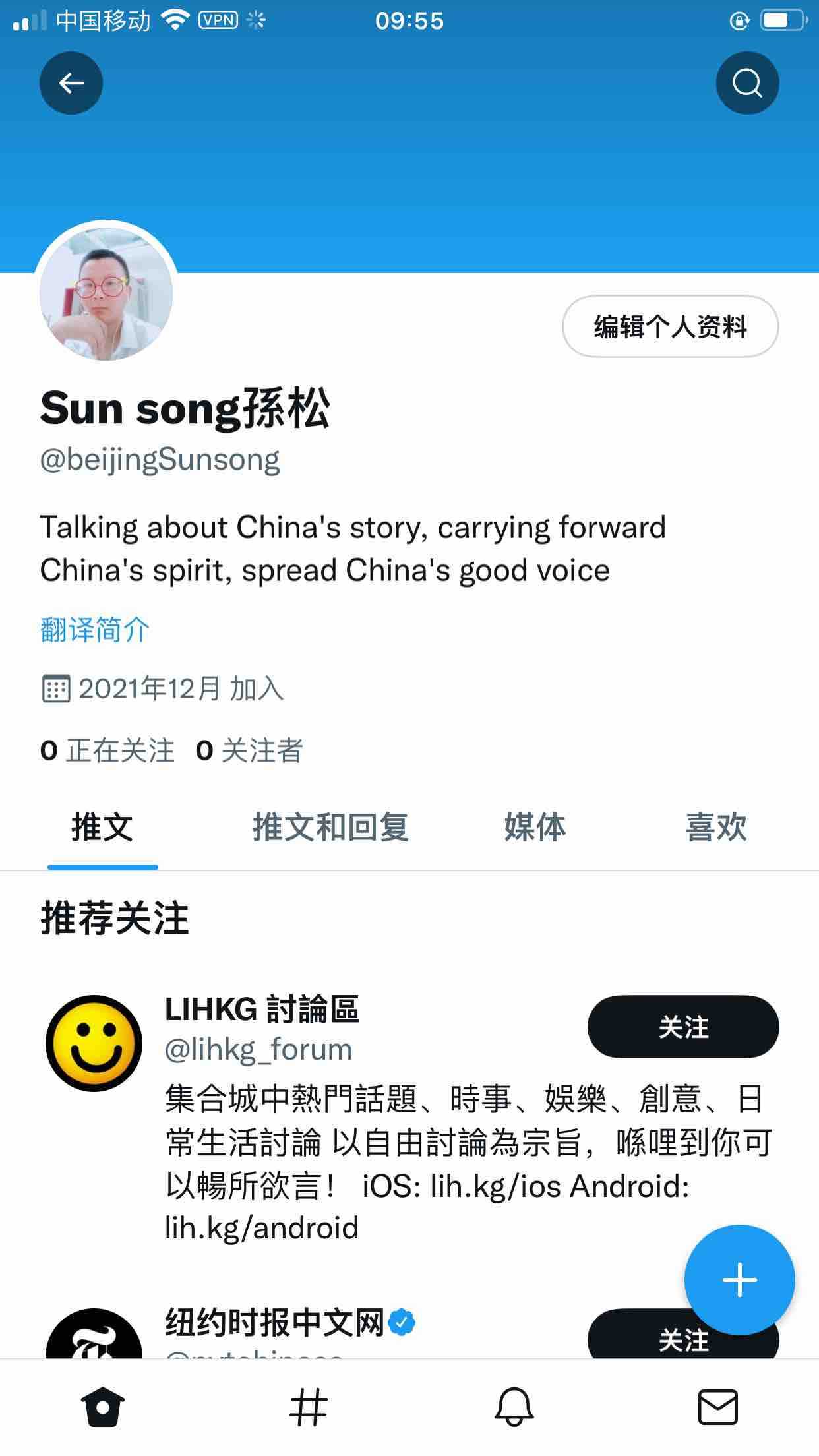Tap the 编辑个人资料 button

point(670,326)
